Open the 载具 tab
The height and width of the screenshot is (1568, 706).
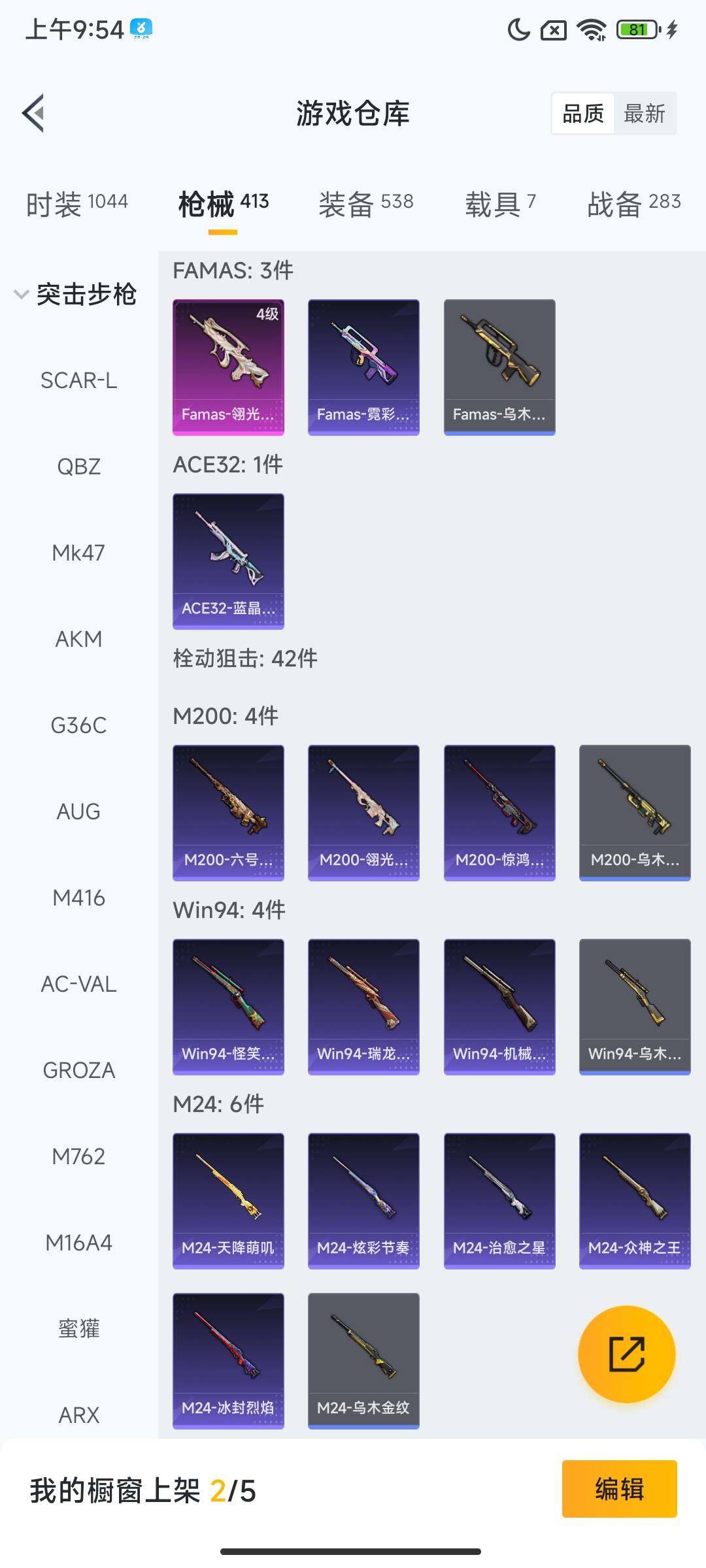[x=500, y=204]
